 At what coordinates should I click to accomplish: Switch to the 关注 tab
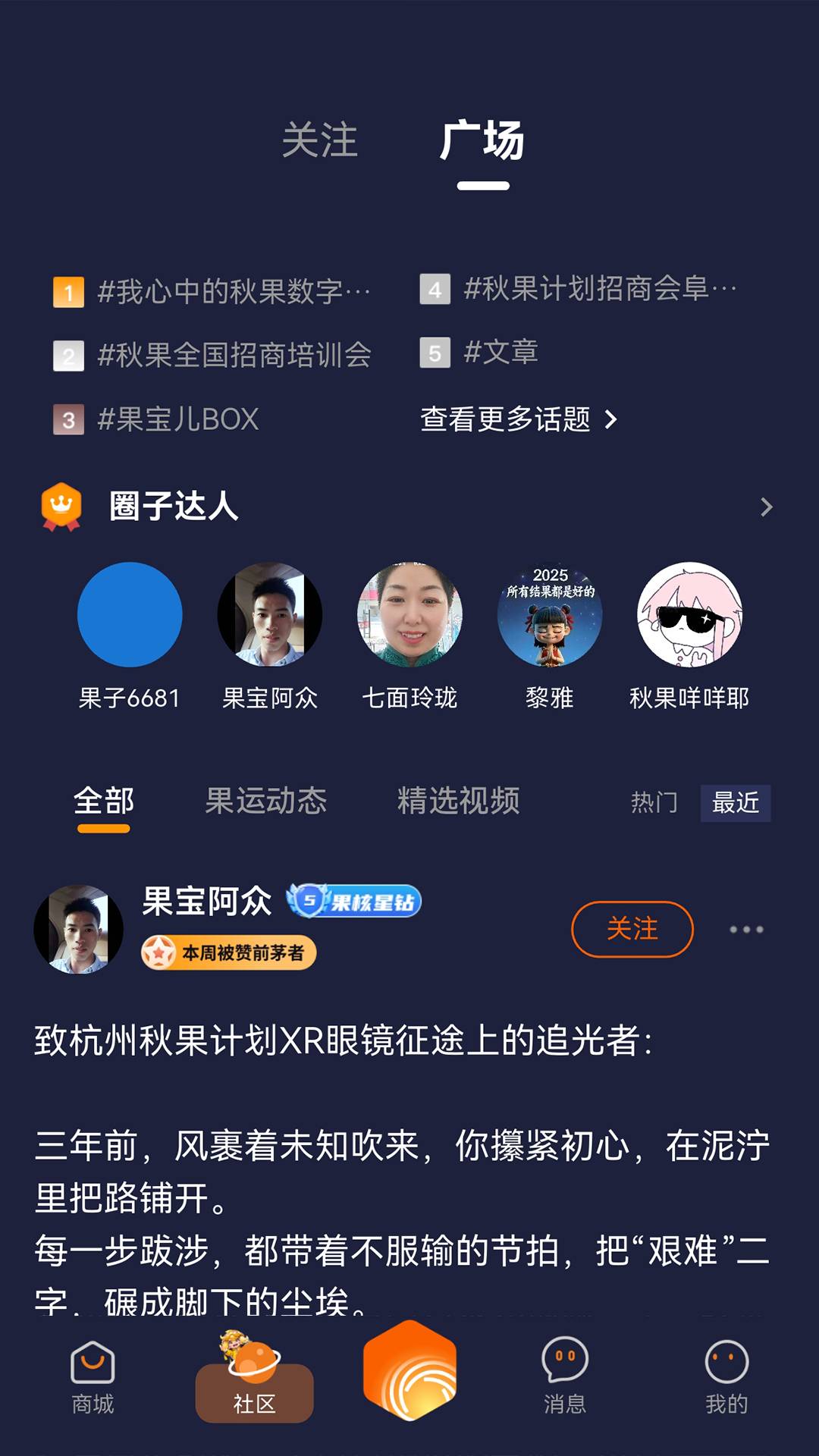(318, 139)
